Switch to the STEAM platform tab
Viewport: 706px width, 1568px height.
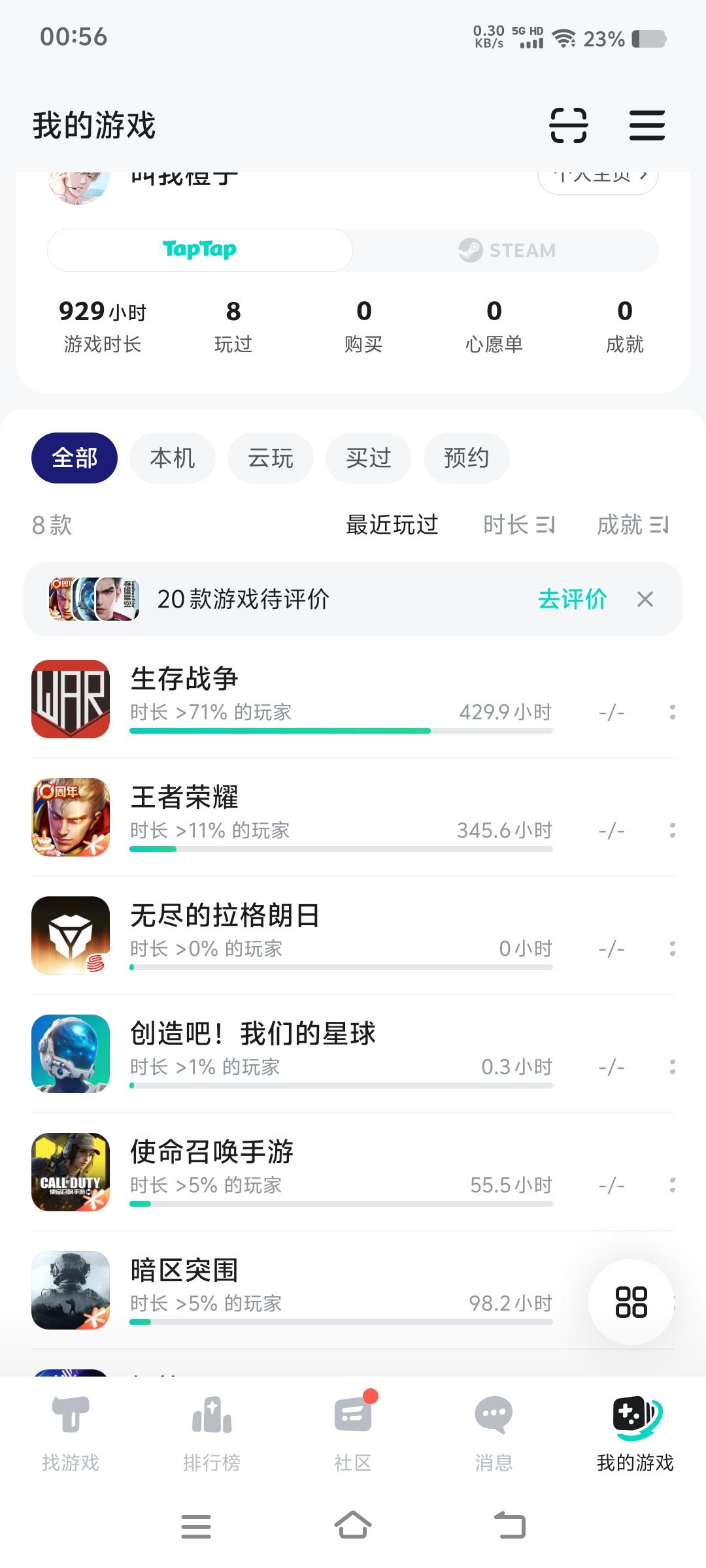[x=507, y=250]
